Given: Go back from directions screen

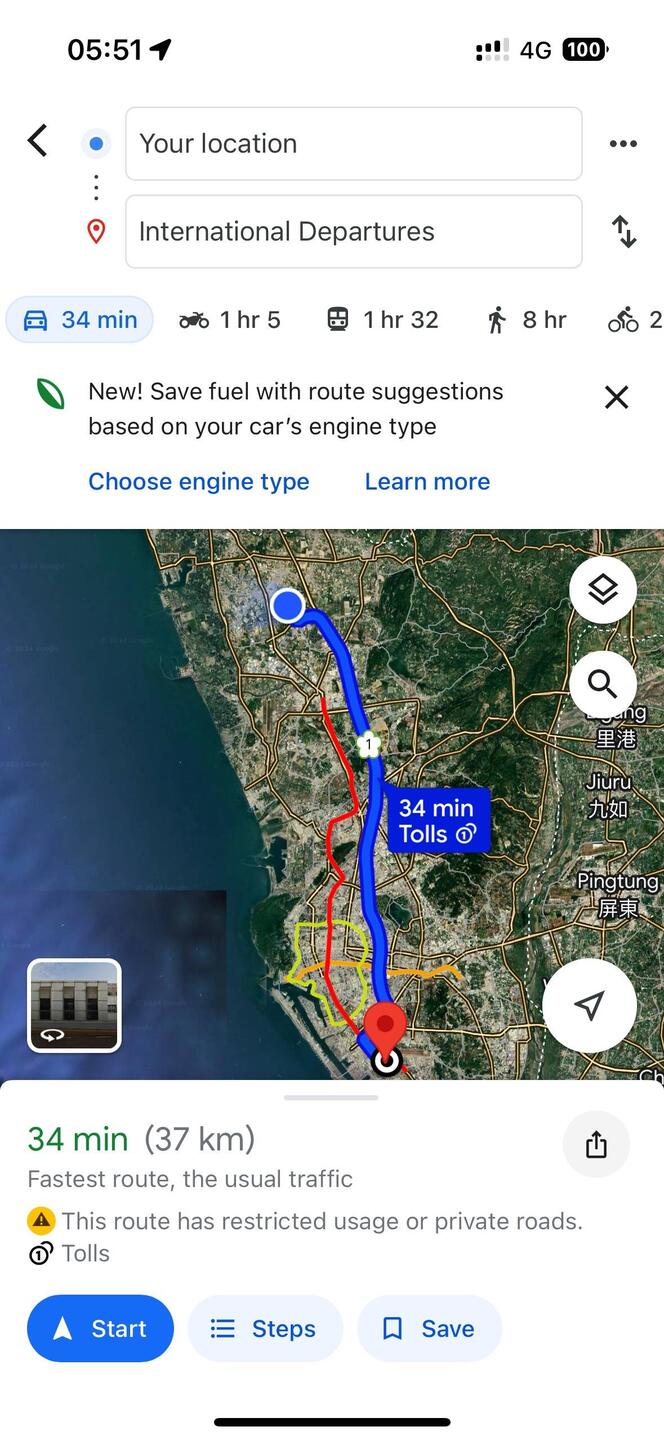Looking at the screenshot, I should coord(38,141).
